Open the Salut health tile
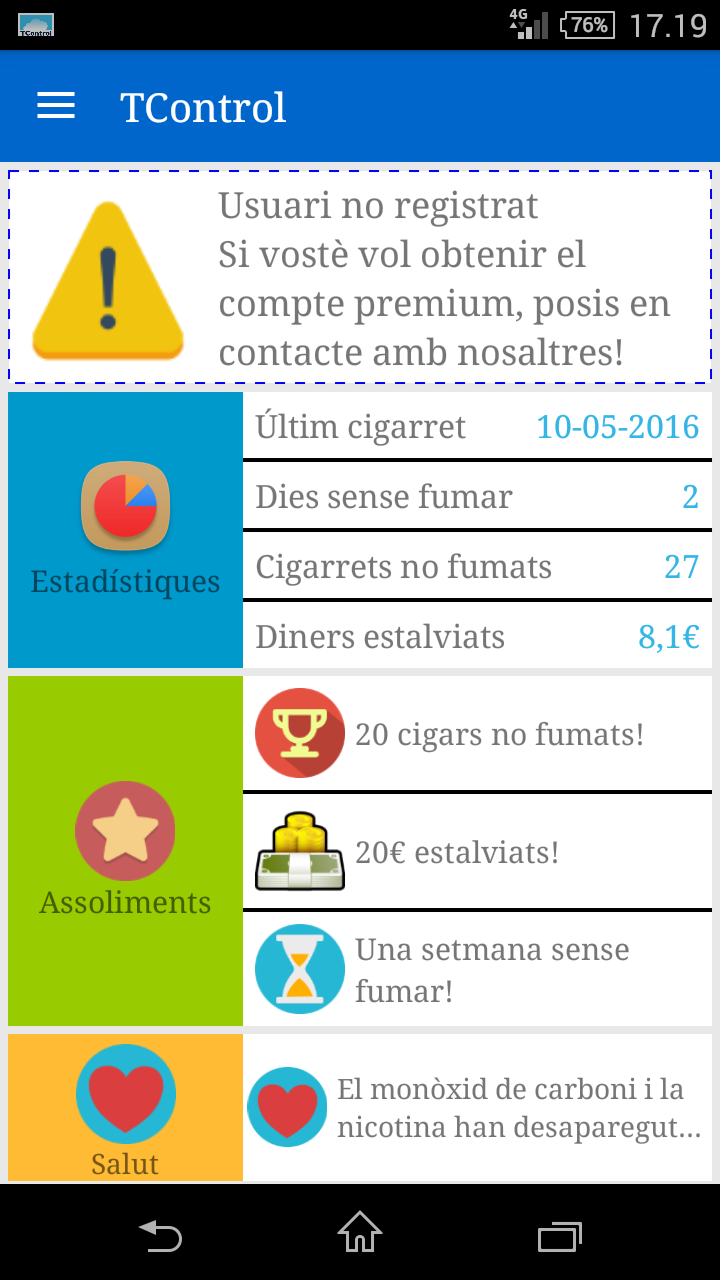 125,1108
